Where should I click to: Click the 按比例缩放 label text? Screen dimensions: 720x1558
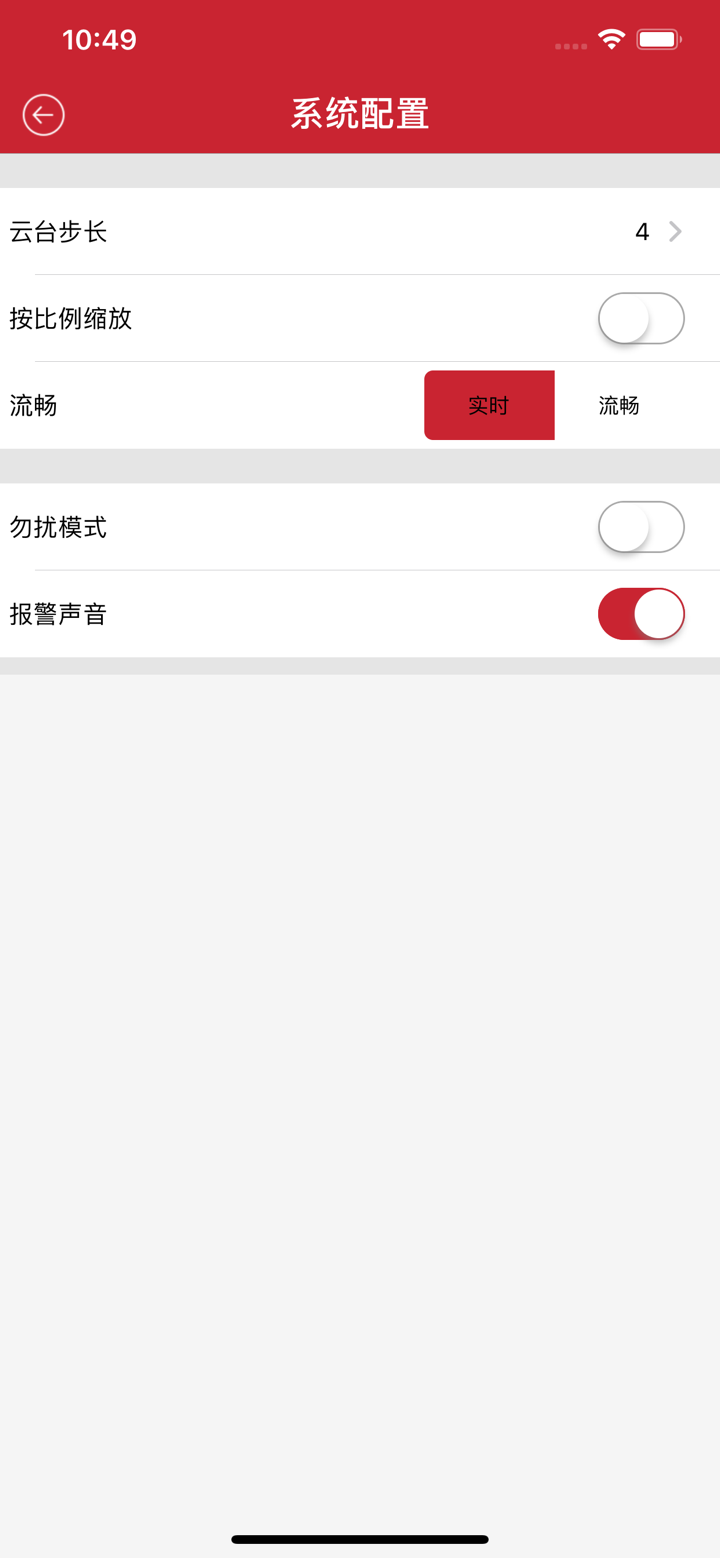[72, 318]
